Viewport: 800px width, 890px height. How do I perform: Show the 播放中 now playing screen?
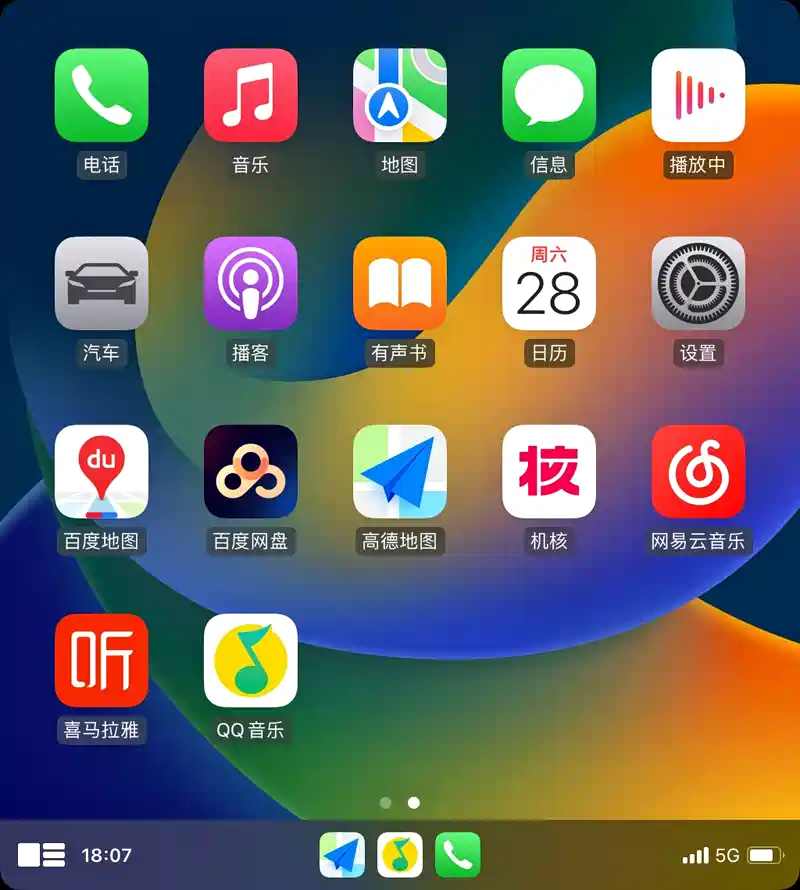(698, 95)
